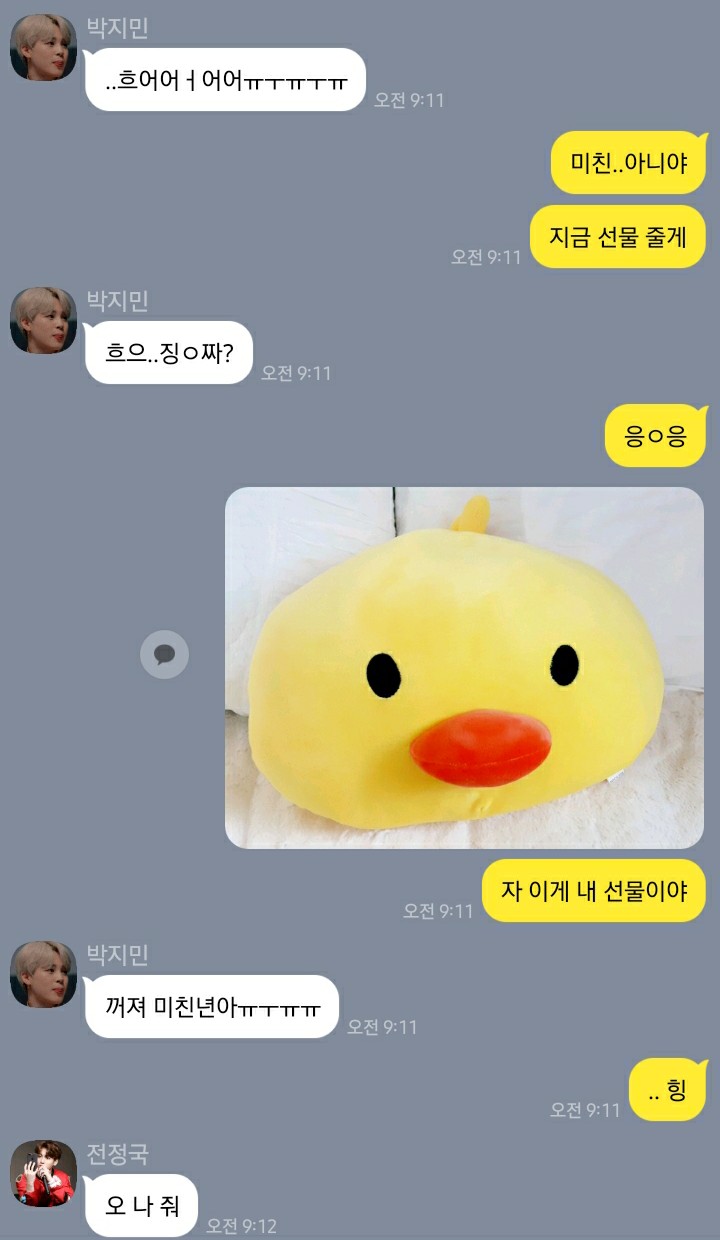The image size is (720, 1240).
Task: Select the '응ㅇ응' yellow bubble
Action: click(x=655, y=436)
